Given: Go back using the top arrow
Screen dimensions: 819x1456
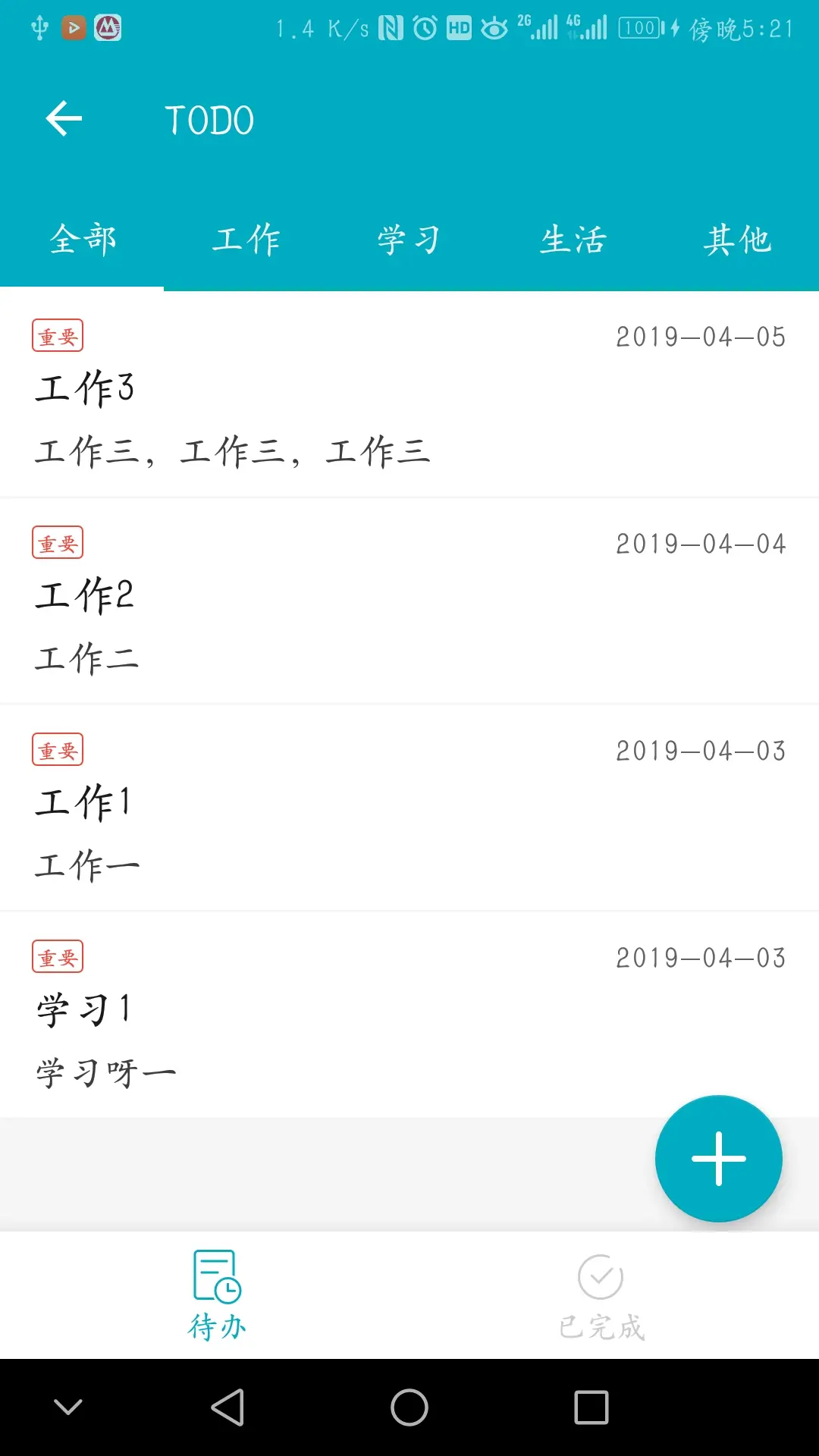Looking at the screenshot, I should click(64, 119).
